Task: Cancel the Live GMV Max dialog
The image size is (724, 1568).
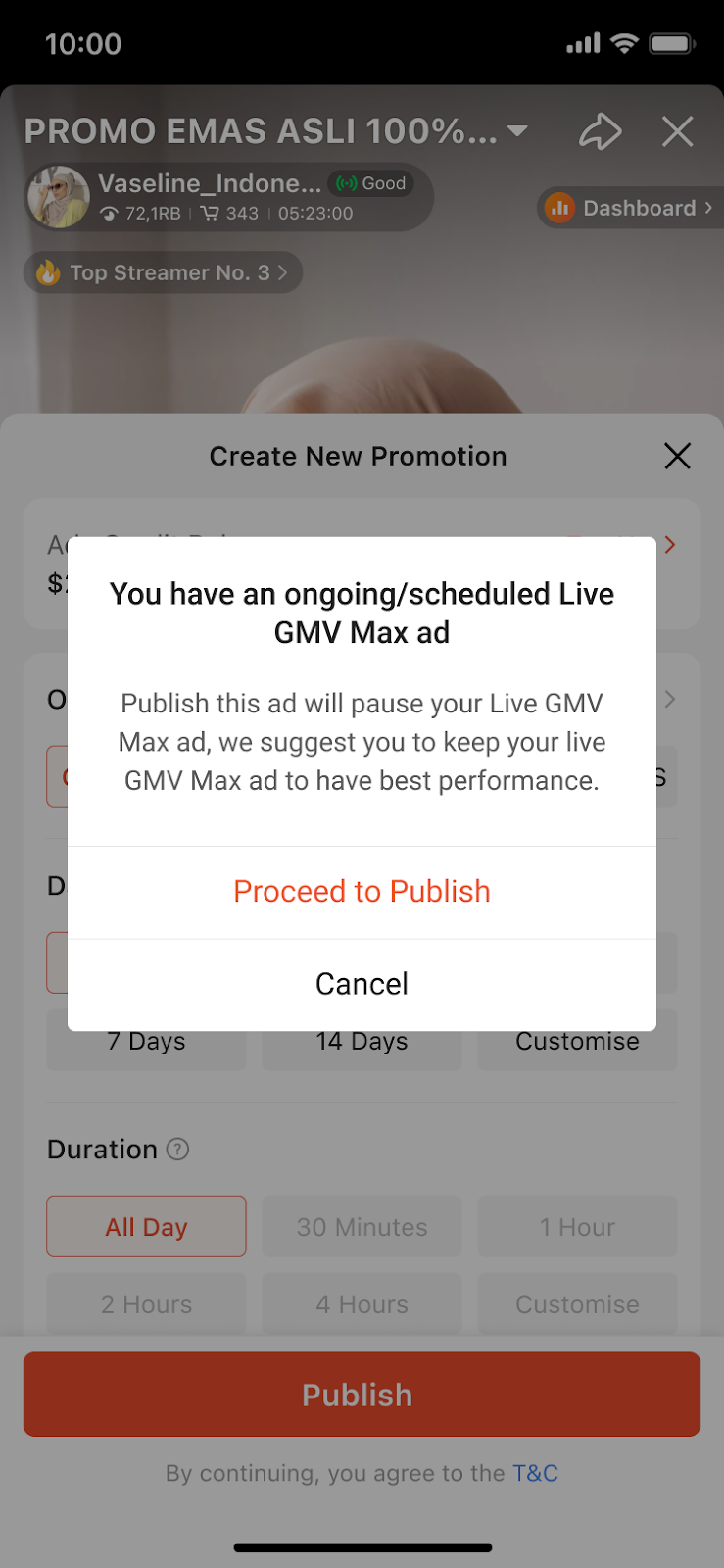Action: 362,984
